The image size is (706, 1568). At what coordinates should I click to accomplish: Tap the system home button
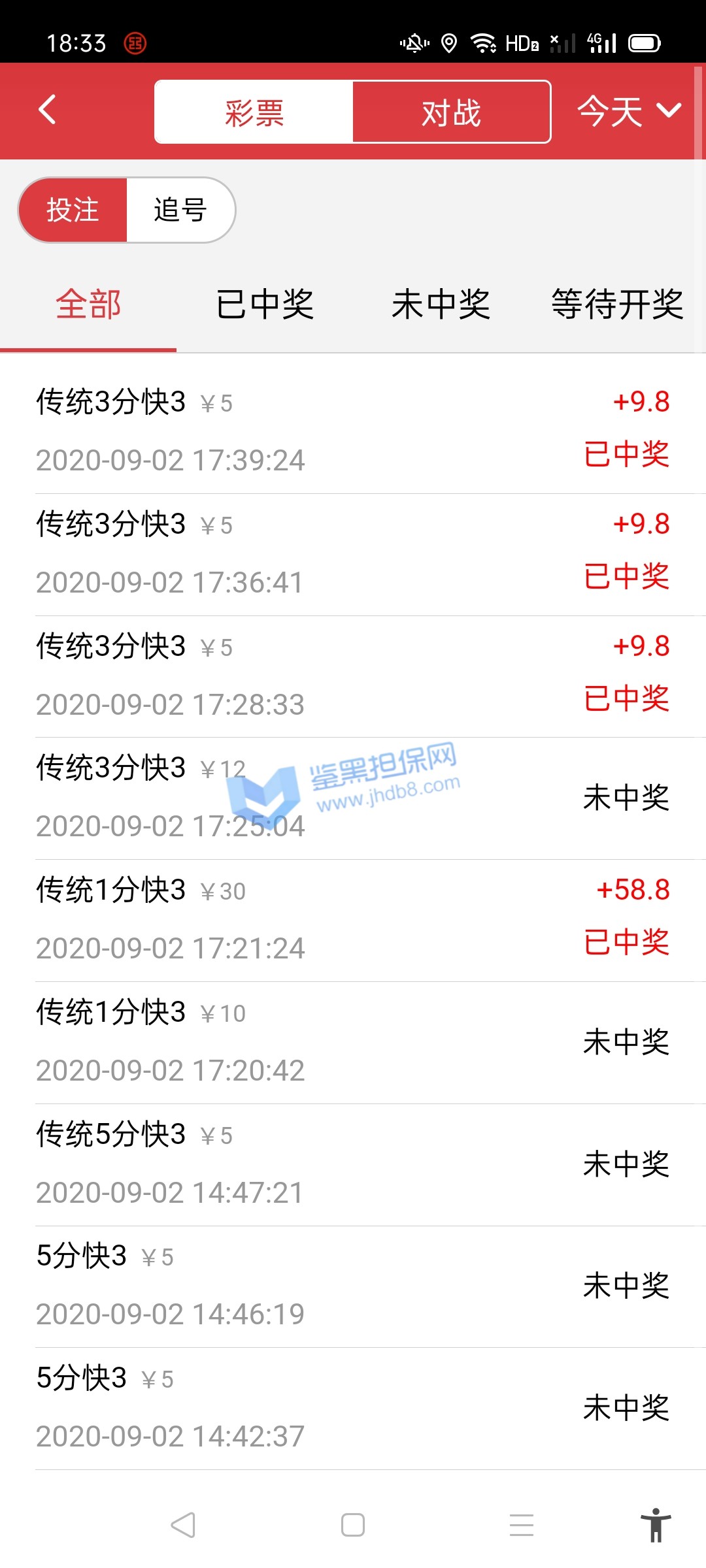pyautogui.click(x=353, y=1526)
